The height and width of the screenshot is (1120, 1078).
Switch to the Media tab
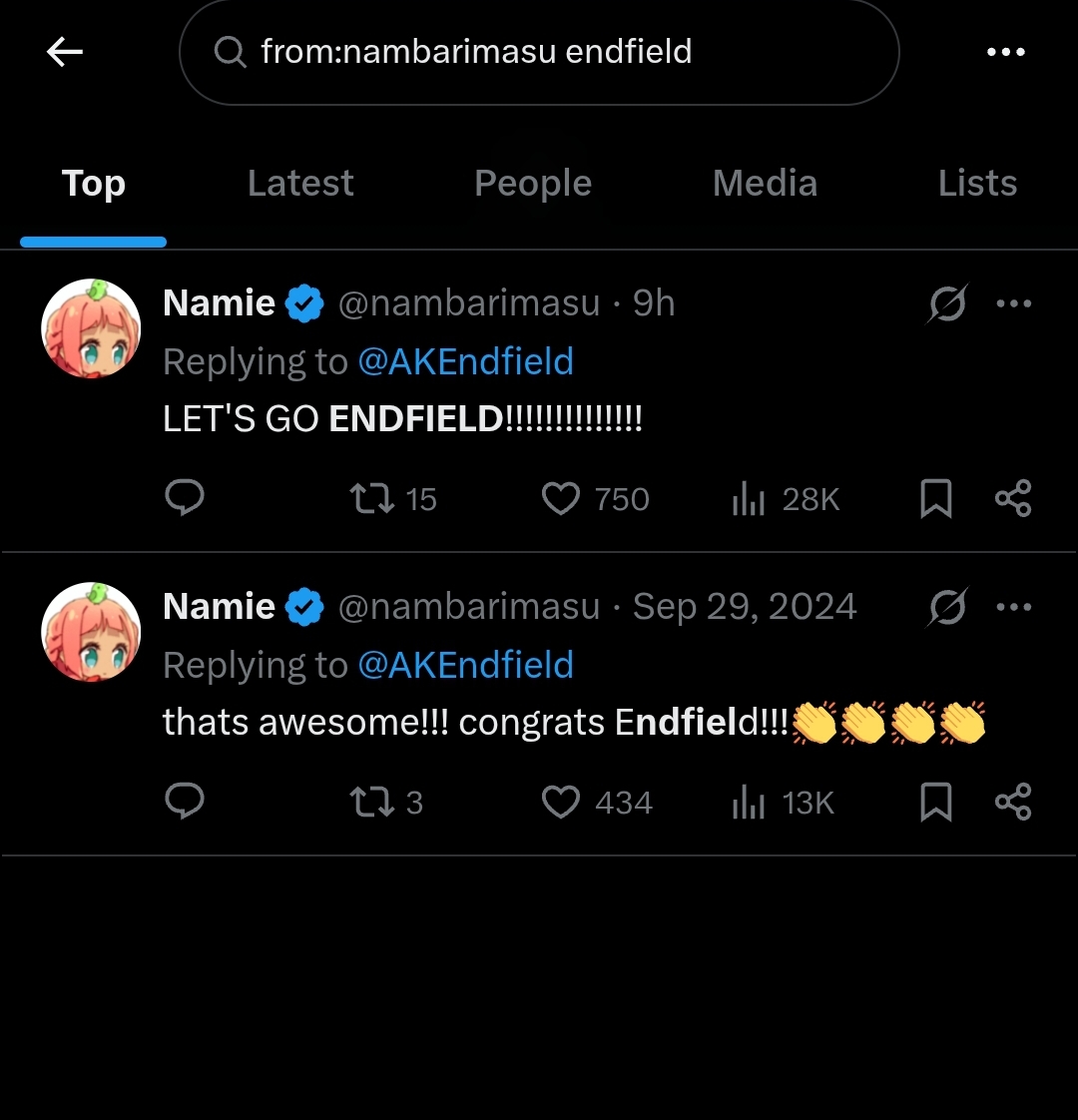(x=765, y=184)
